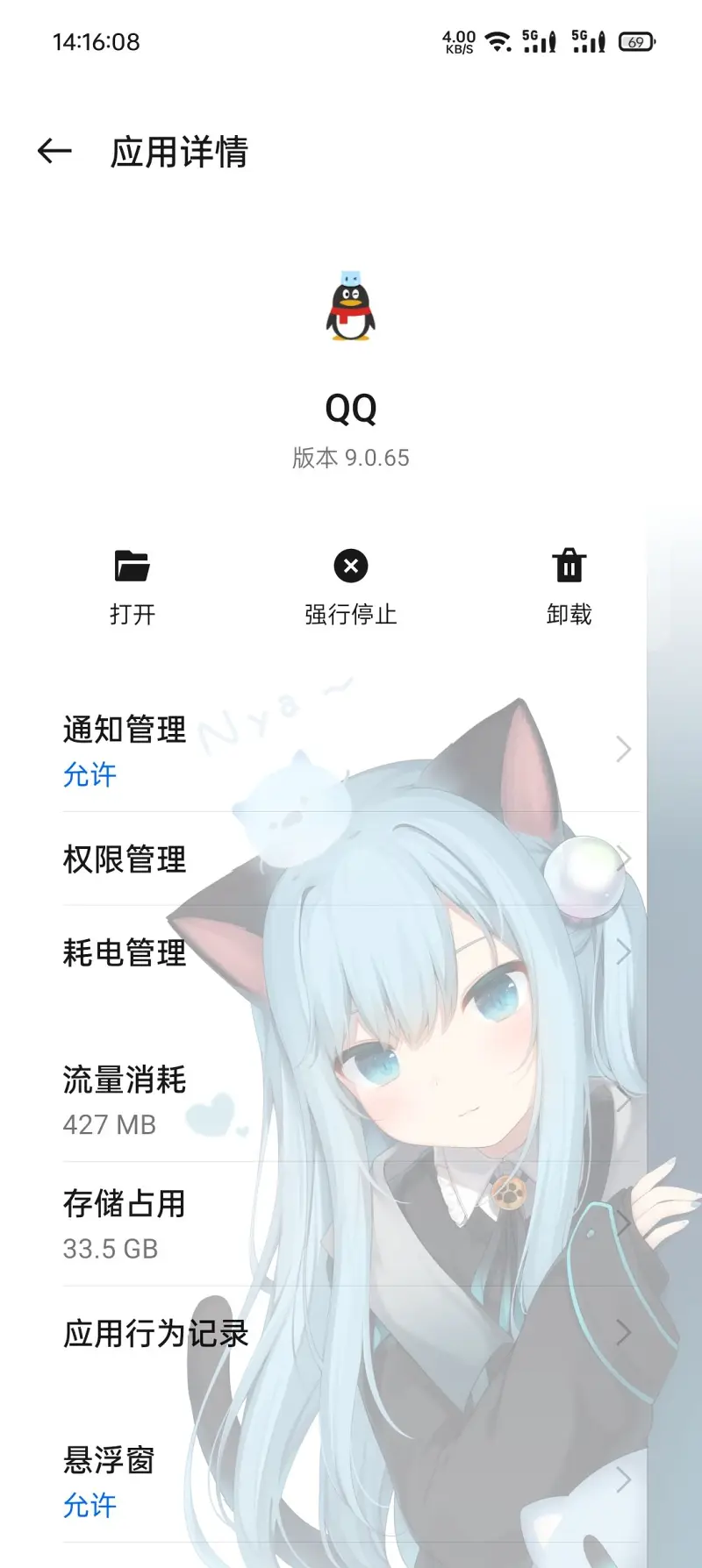702x1568 pixels.
Task: Change the 允许 setting under 通知管理
Action: pyautogui.click(x=88, y=774)
